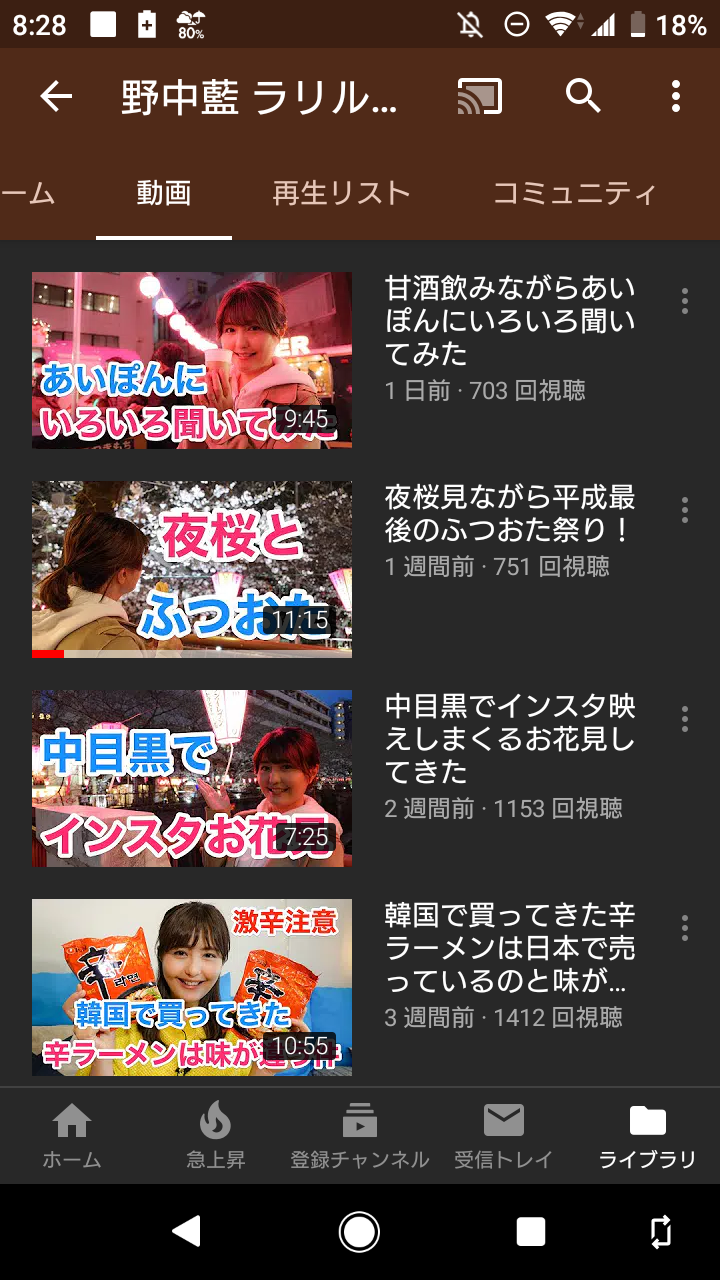Open options for 夜桜見ながら video
The height and width of the screenshot is (1280, 720).
(685, 510)
